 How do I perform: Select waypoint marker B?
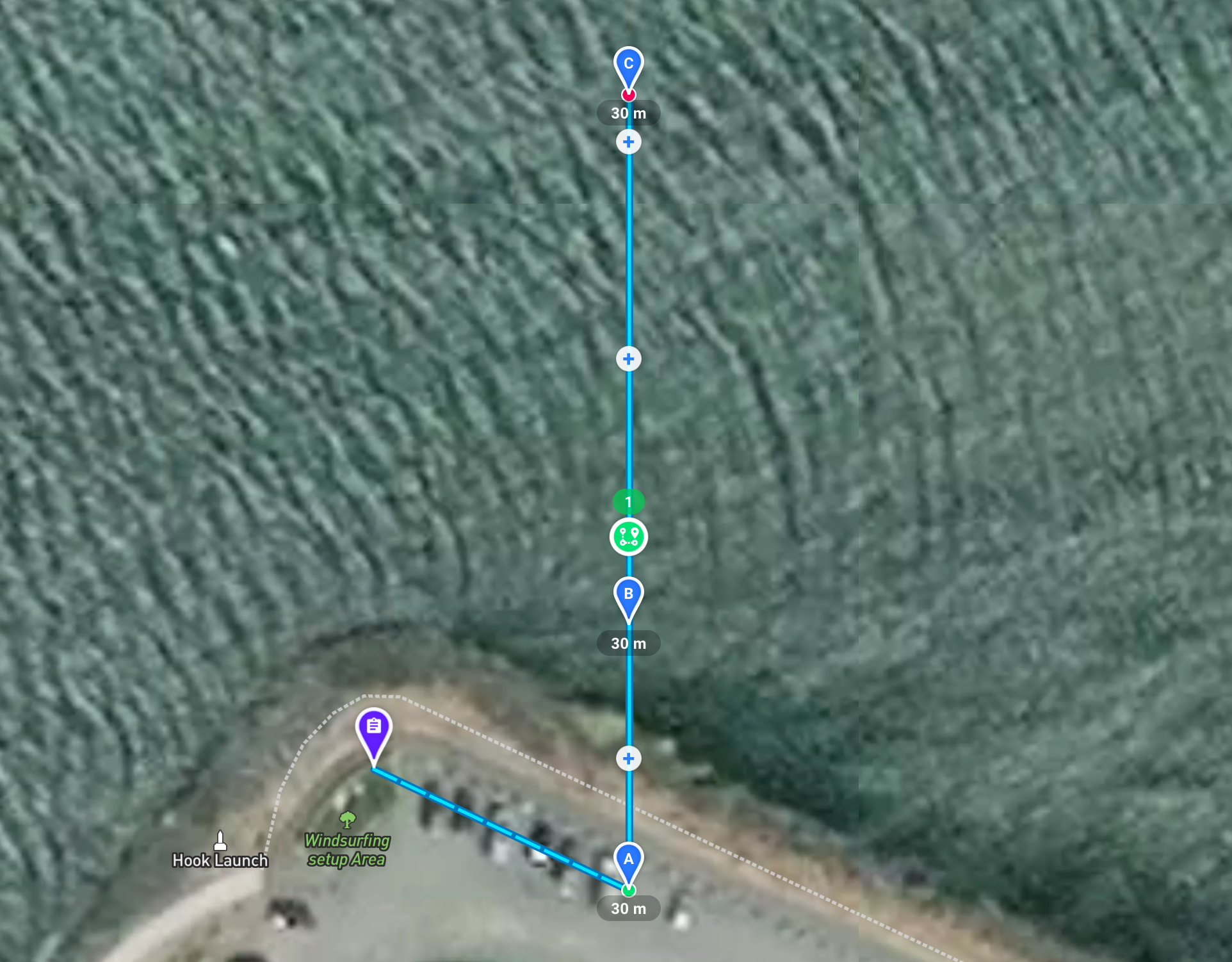(x=628, y=595)
